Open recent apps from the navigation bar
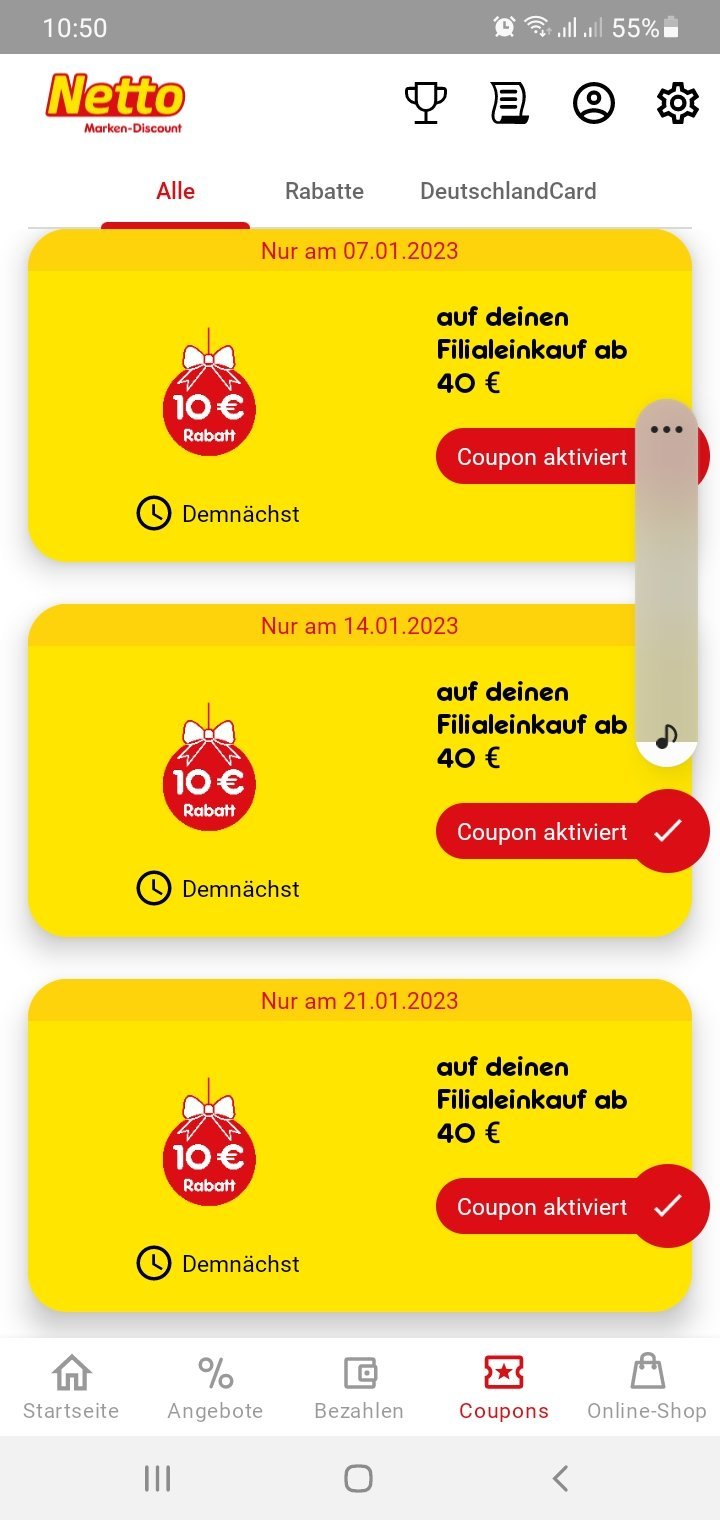This screenshot has width=720, height=1520. point(157,1478)
